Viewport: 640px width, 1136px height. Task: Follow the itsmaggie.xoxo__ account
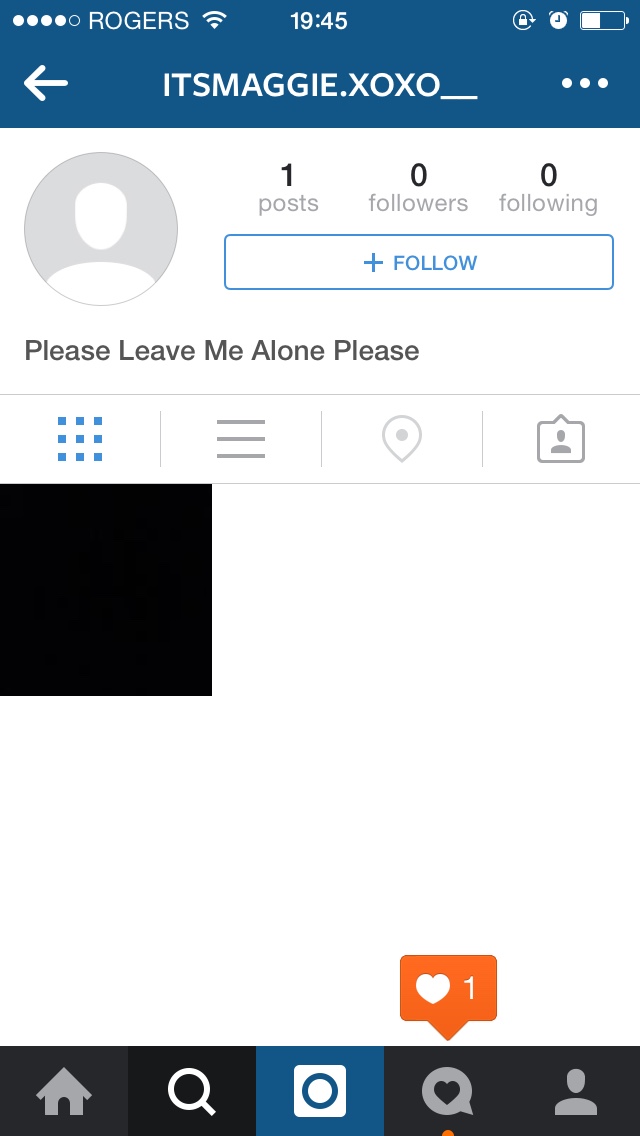pyautogui.click(x=418, y=262)
